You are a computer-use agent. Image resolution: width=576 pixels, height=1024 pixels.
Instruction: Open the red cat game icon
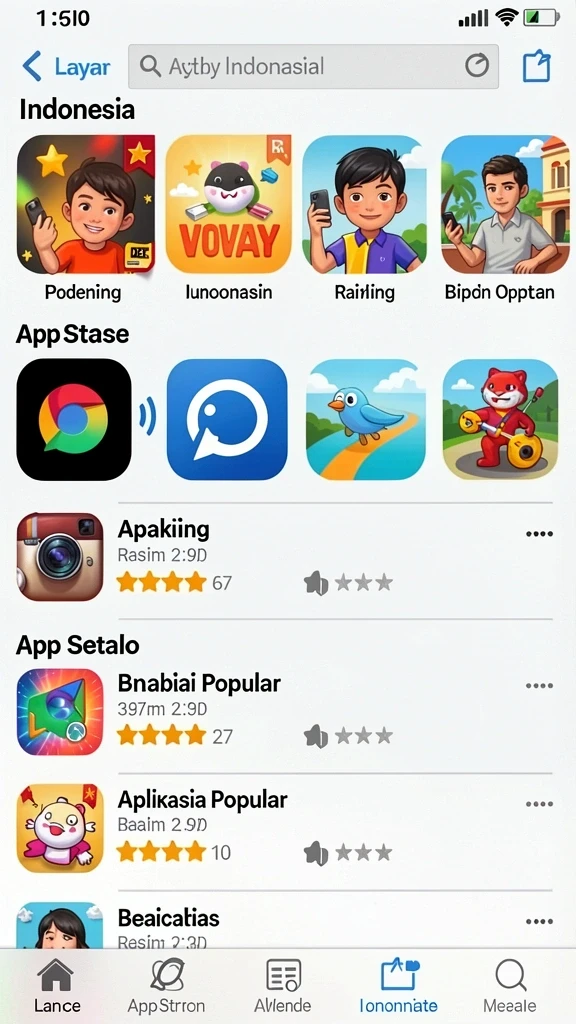500,419
